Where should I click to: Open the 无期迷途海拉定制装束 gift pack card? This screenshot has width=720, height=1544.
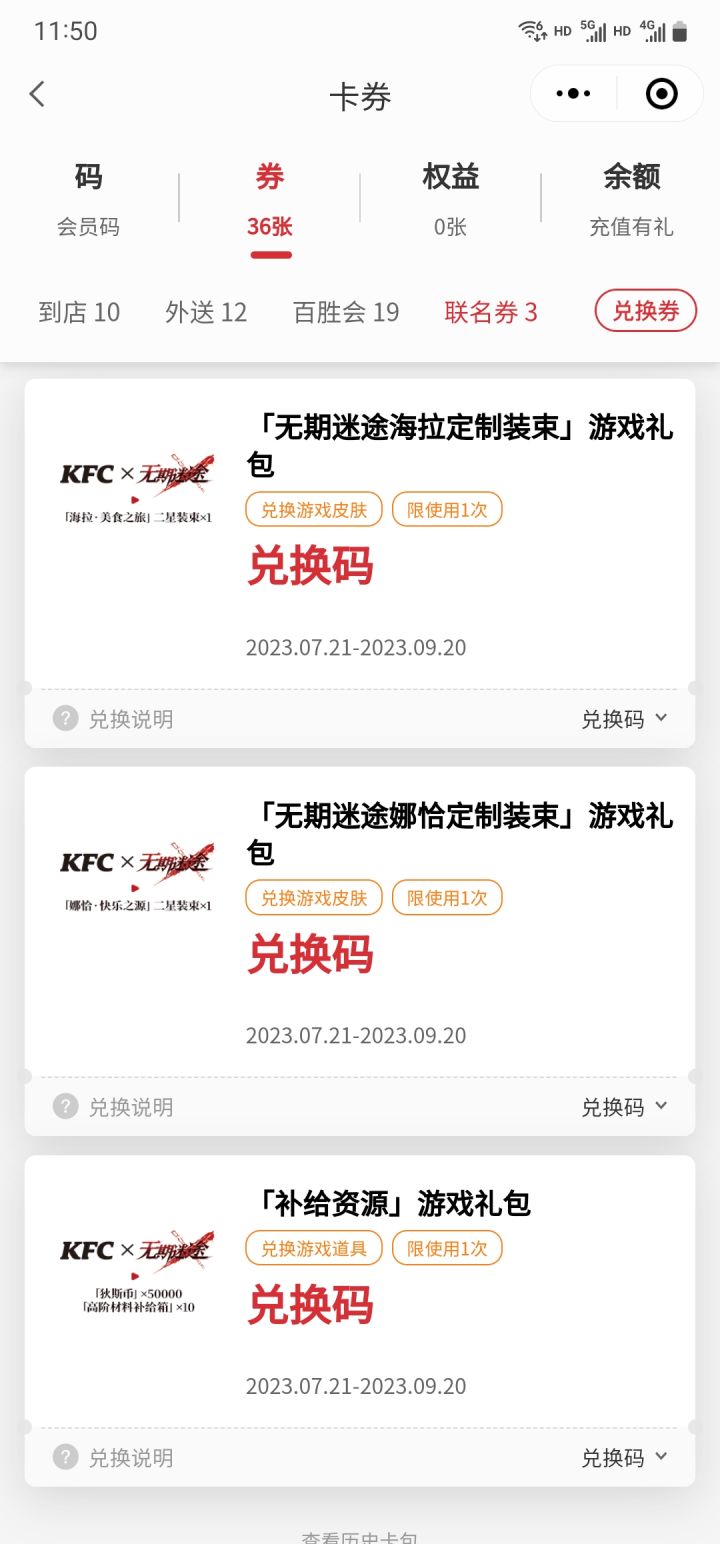(x=360, y=534)
